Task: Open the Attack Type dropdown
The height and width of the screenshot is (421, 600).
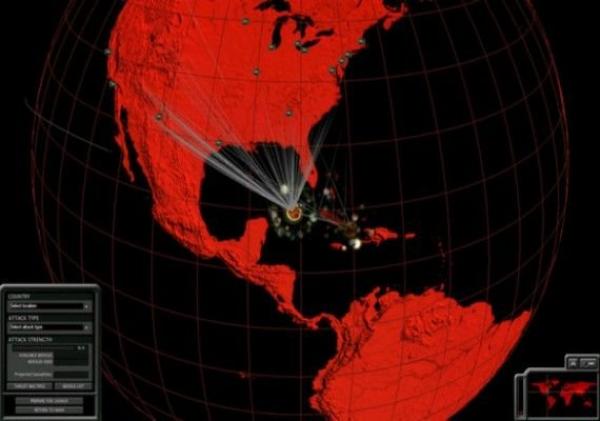Action: point(48,327)
